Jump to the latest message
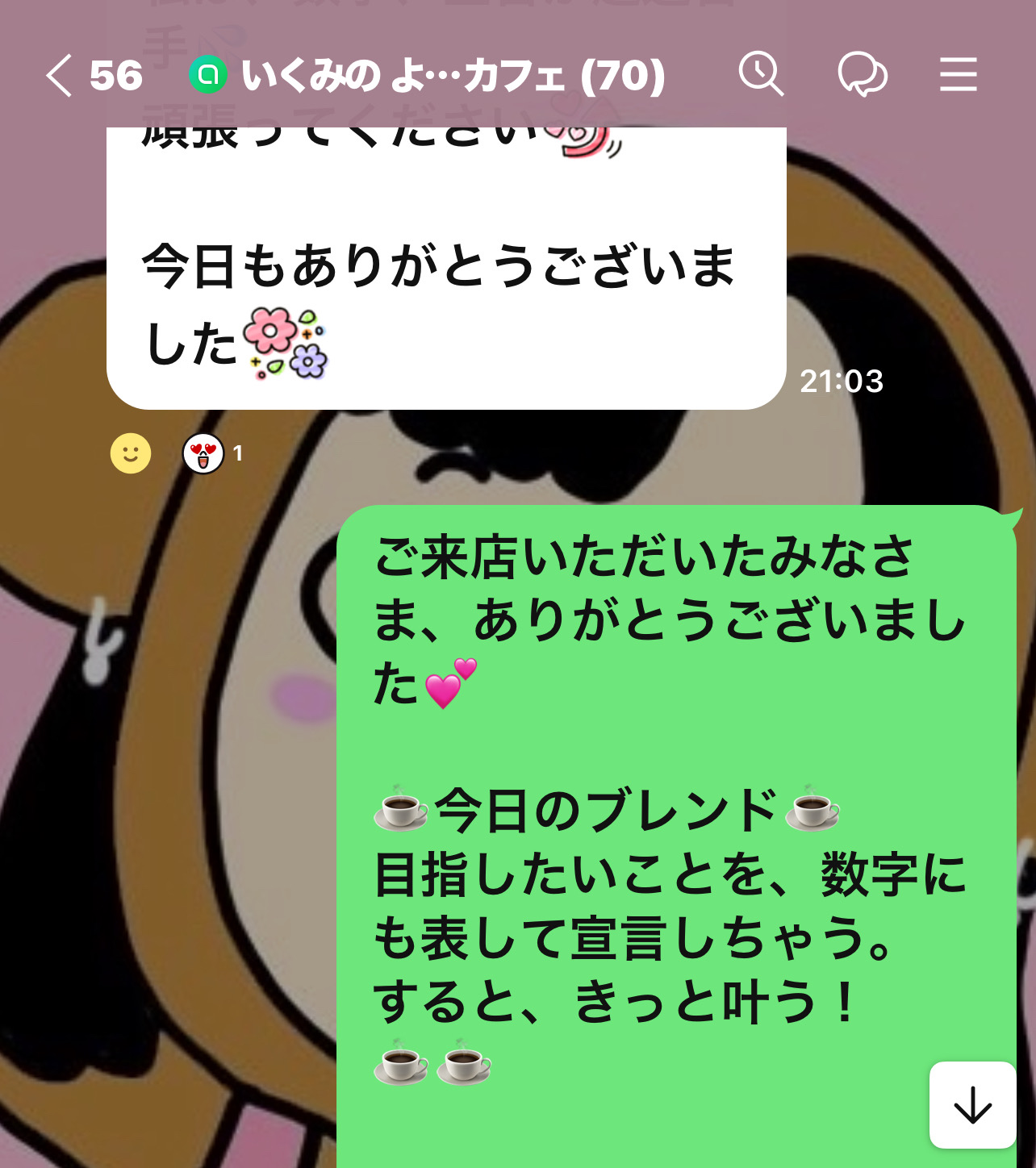 (972, 1104)
